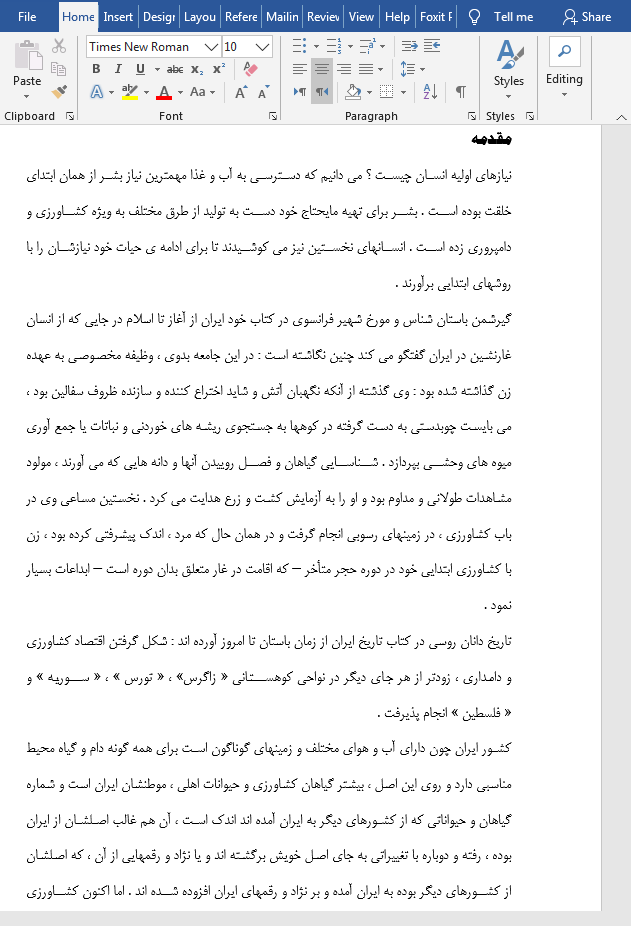Viewport: 631px width, 926px height.
Task: Switch to the View tab
Action: [x=361, y=17]
